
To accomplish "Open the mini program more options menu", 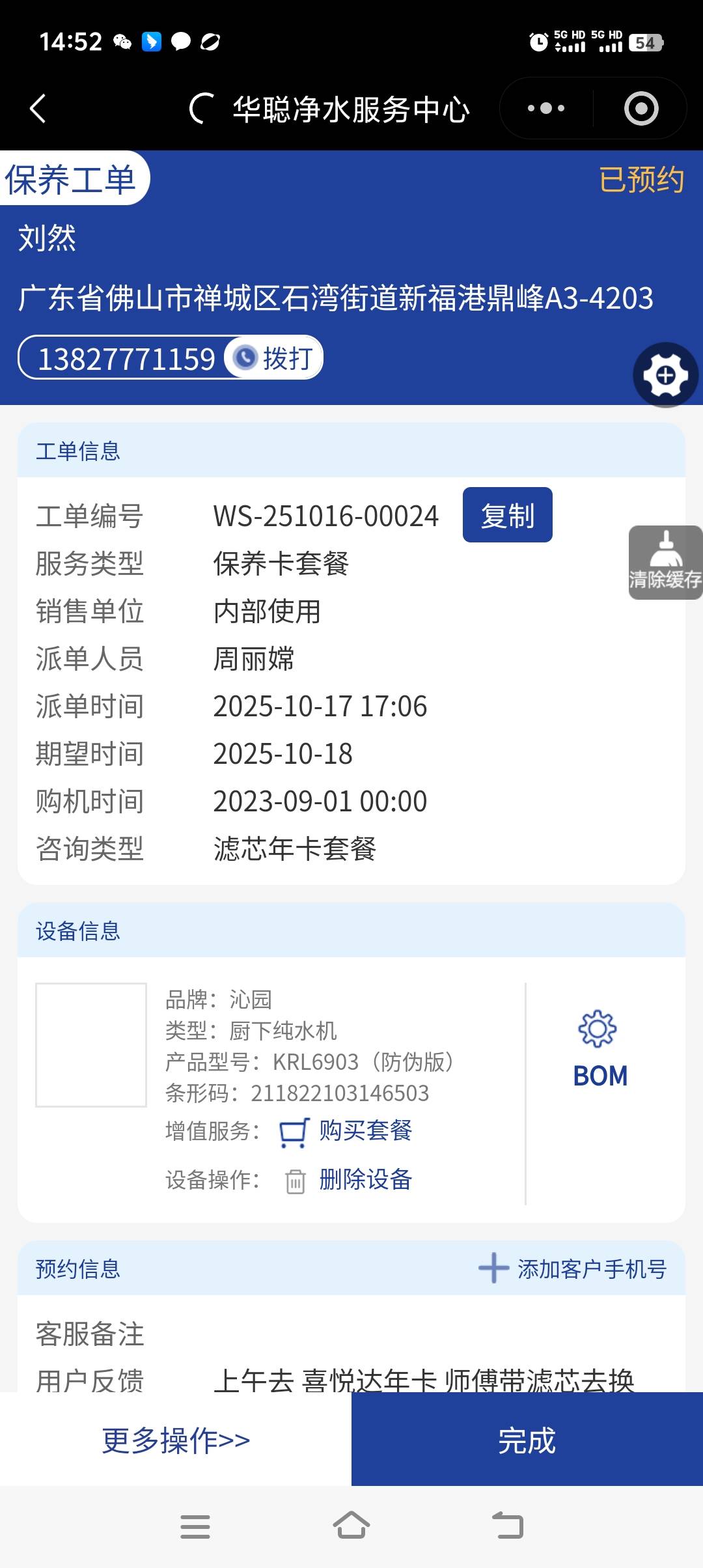I will (x=545, y=108).
